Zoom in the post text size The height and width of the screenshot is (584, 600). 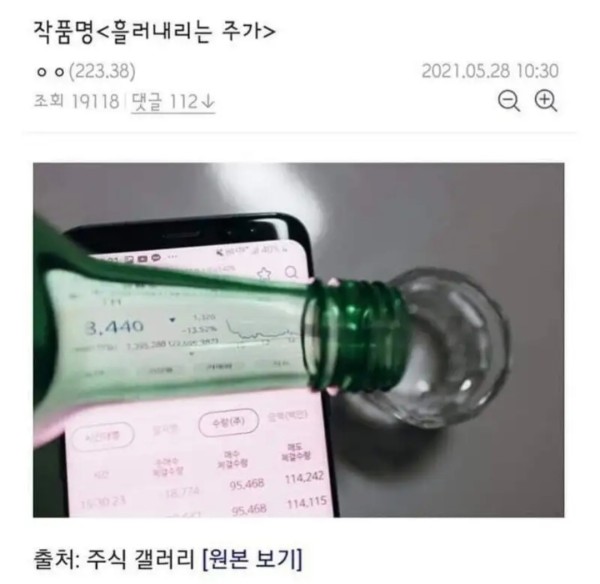[545, 102]
